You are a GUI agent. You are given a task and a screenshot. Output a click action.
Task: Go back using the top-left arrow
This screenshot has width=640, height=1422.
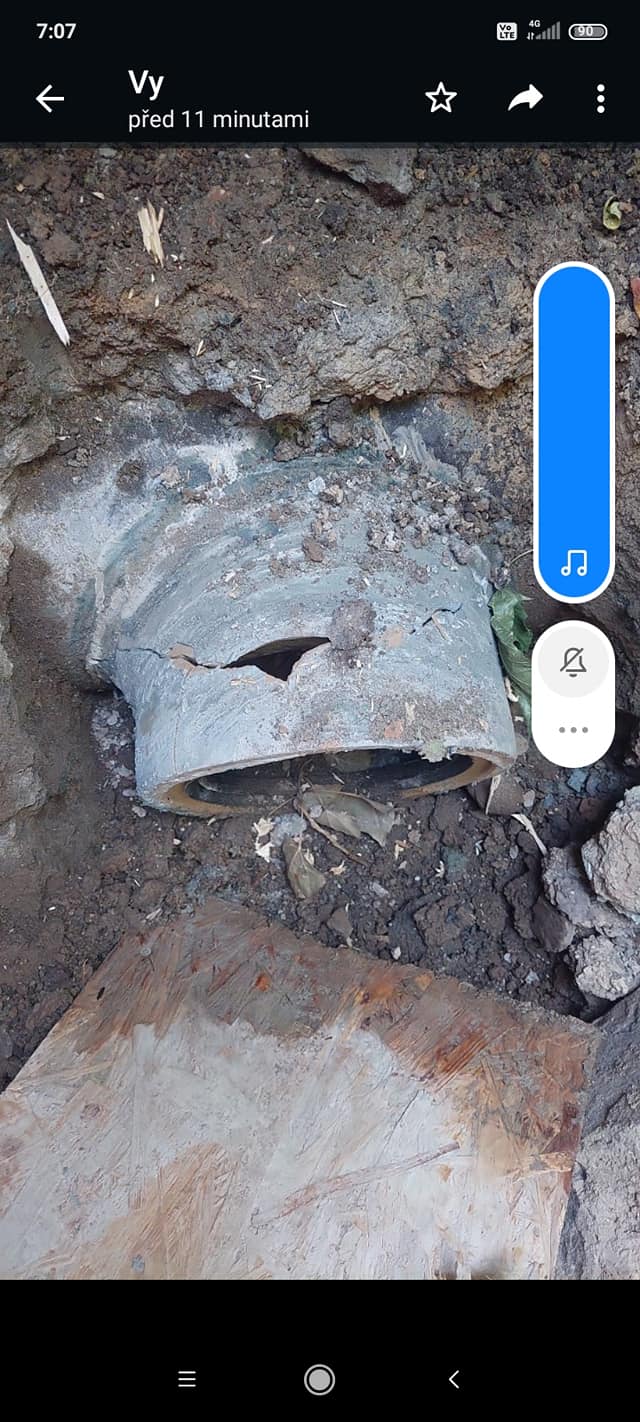pyautogui.click(x=50, y=98)
